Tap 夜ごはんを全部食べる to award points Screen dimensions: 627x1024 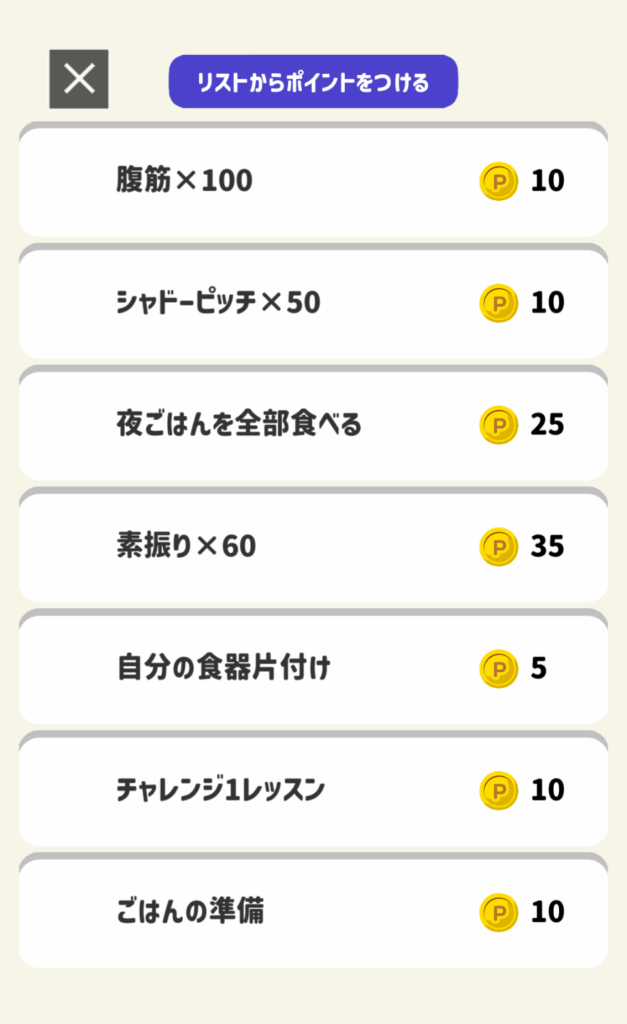click(x=314, y=424)
